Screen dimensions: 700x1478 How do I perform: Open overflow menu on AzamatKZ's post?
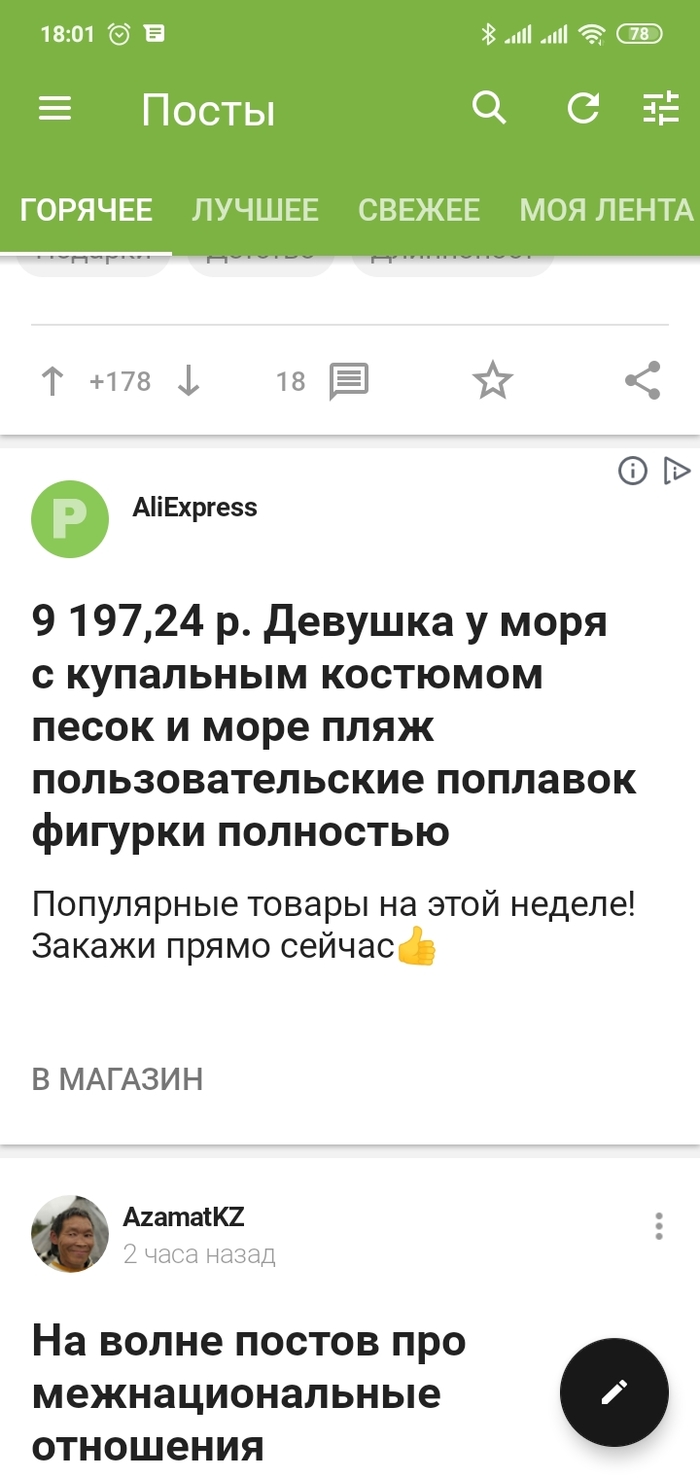tap(658, 1226)
